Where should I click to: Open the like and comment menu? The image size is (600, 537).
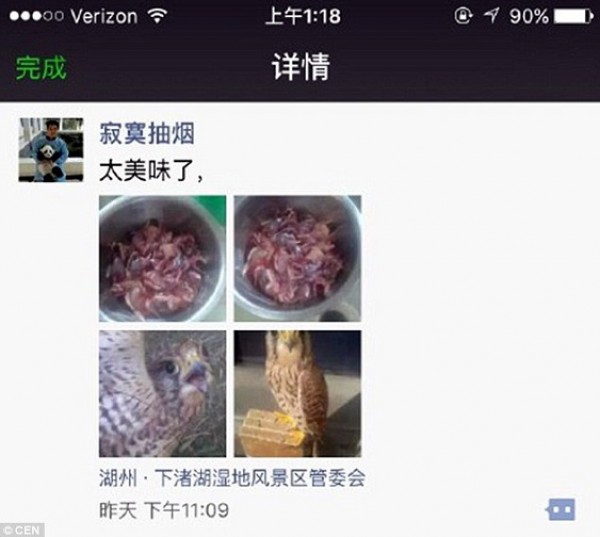pyautogui.click(x=560, y=510)
